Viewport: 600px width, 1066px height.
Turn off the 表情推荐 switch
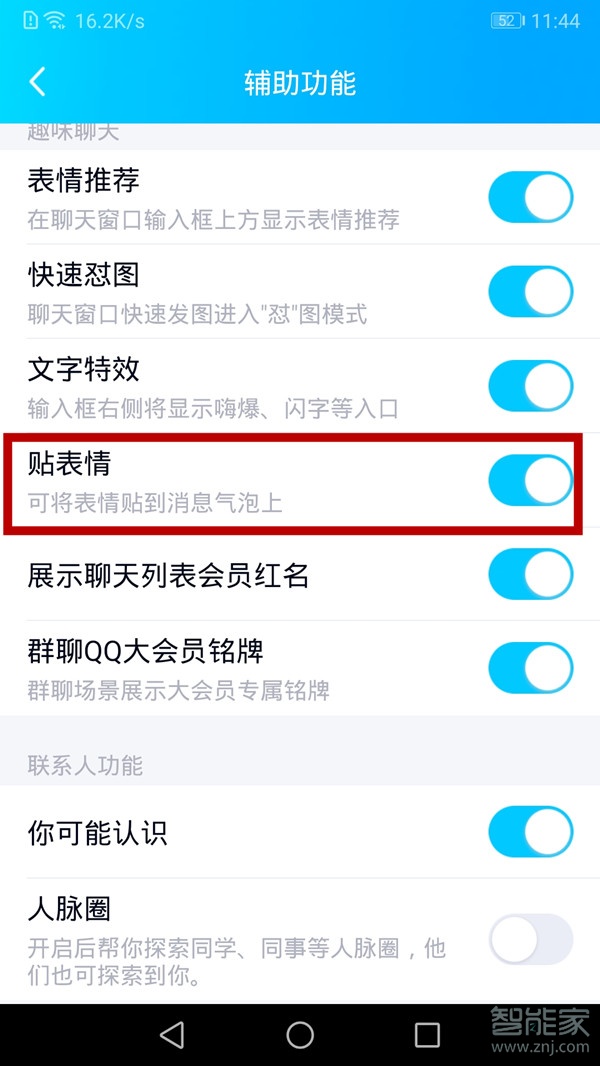coord(530,197)
